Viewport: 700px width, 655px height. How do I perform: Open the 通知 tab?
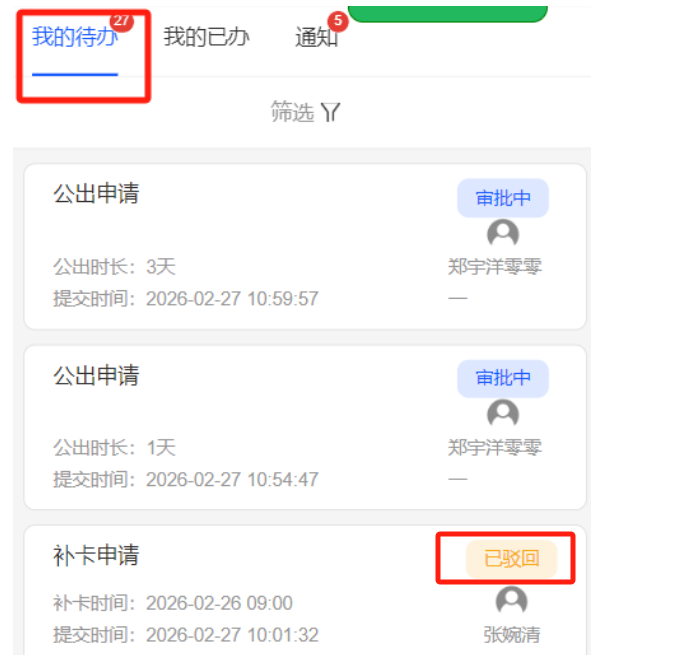(x=316, y=39)
